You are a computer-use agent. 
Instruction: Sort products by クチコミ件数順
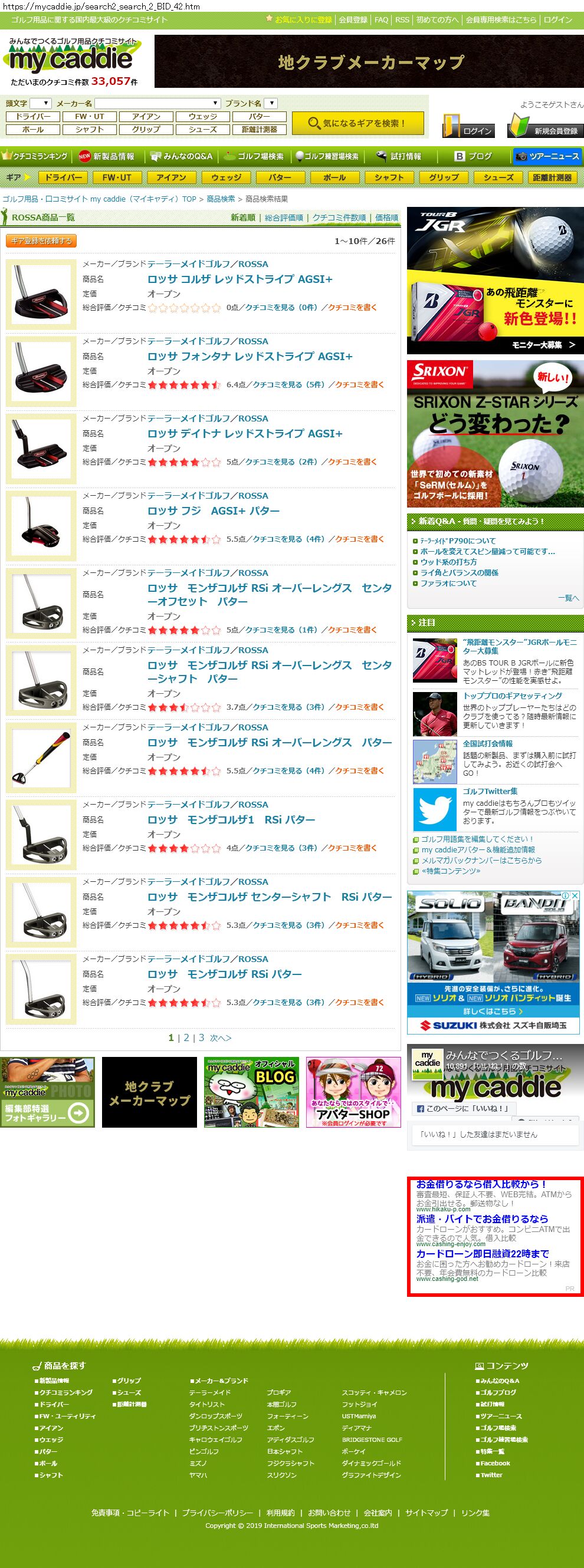click(339, 218)
